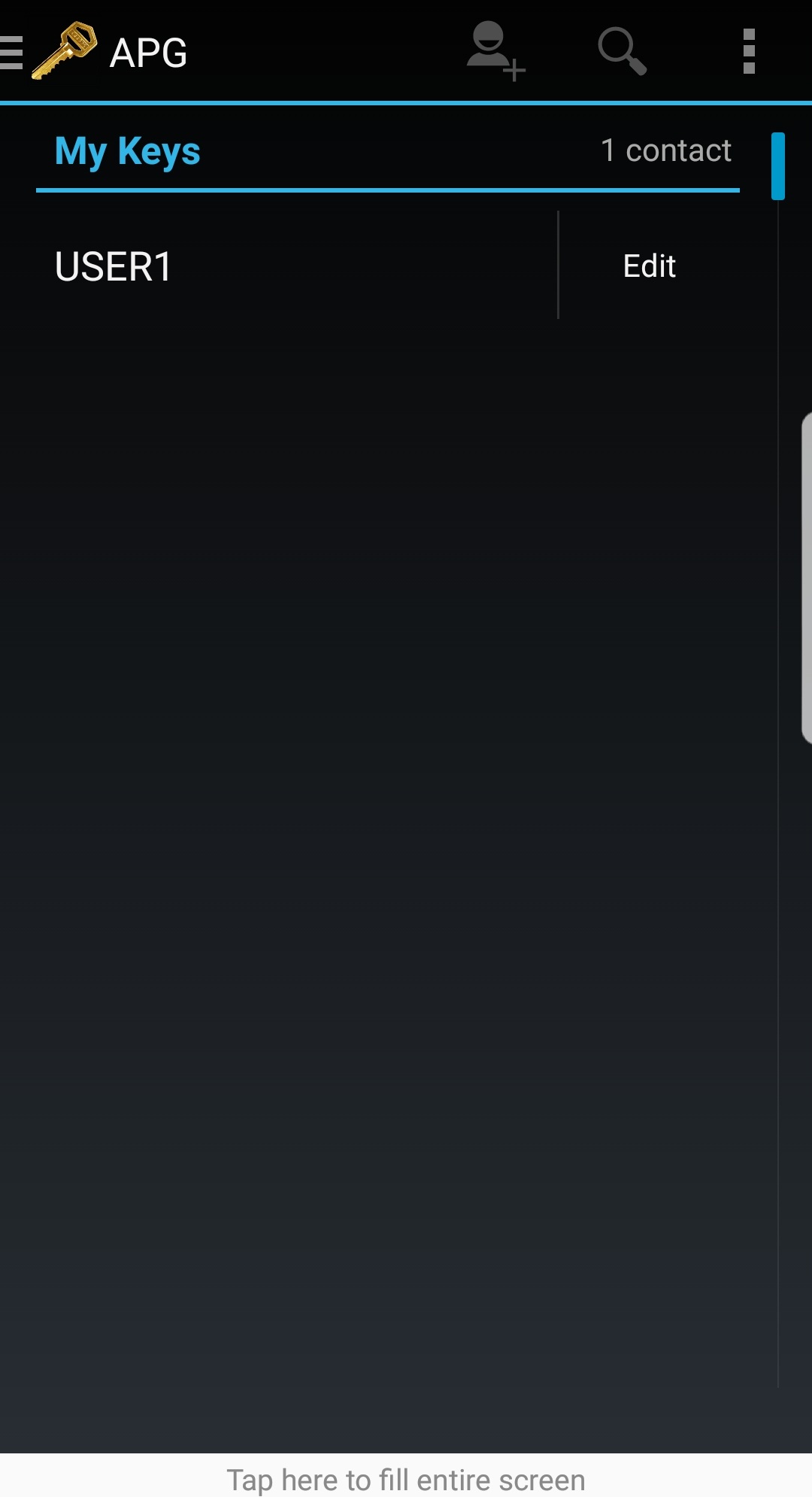The width and height of the screenshot is (812, 1497).
Task: Open the navigation drawer menu
Action: pyautogui.click(x=14, y=53)
